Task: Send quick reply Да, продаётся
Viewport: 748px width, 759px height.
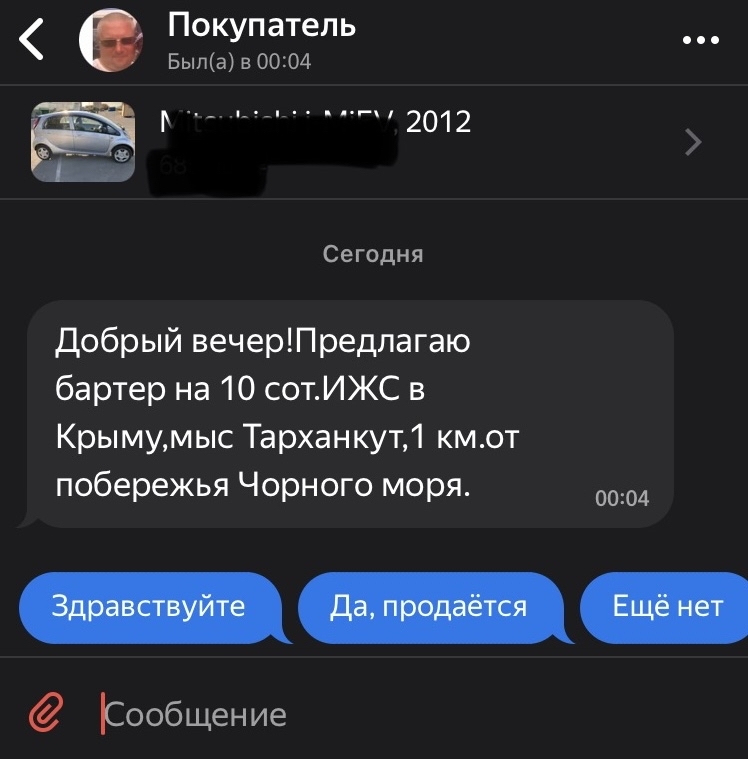Action: coord(428,606)
